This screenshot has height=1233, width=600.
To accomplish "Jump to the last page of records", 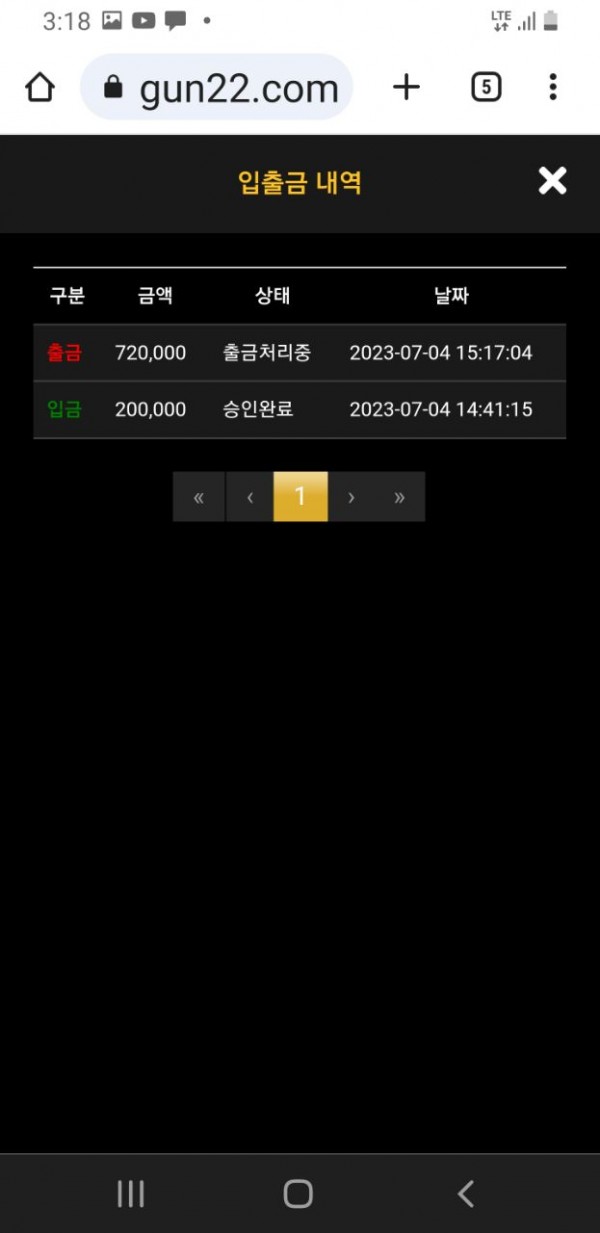I will (400, 497).
